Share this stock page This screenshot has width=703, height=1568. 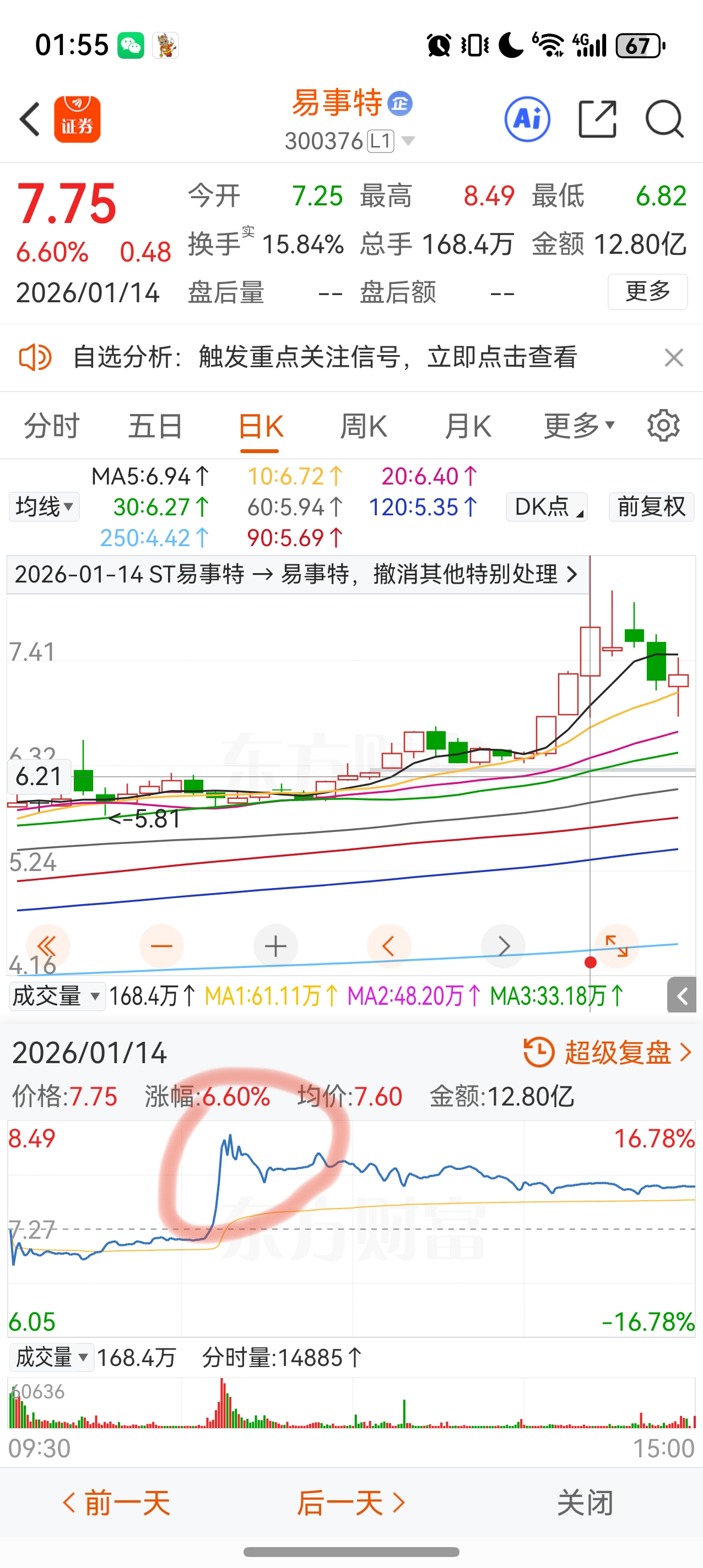[x=597, y=119]
